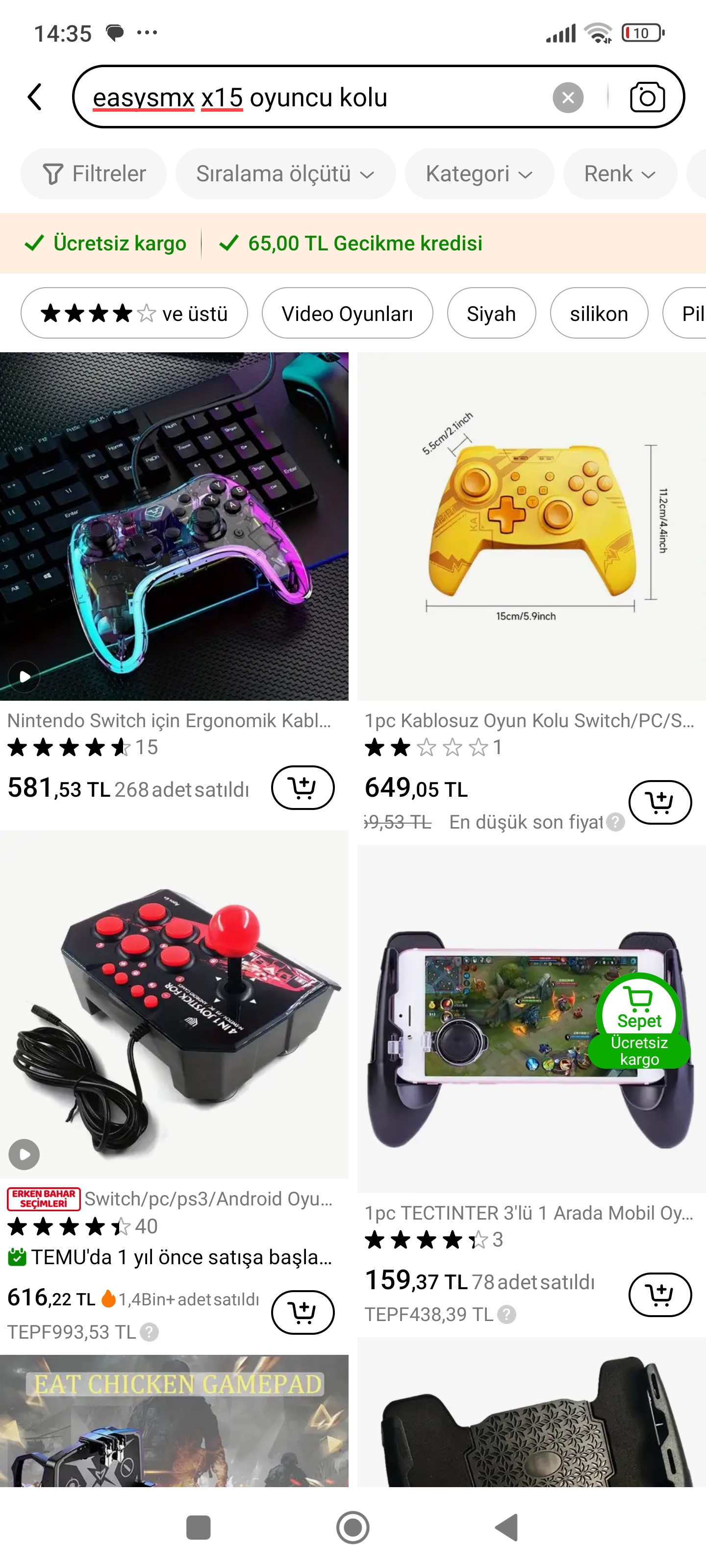Expand the Sıralama ölçütü dropdown

(285, 174)
